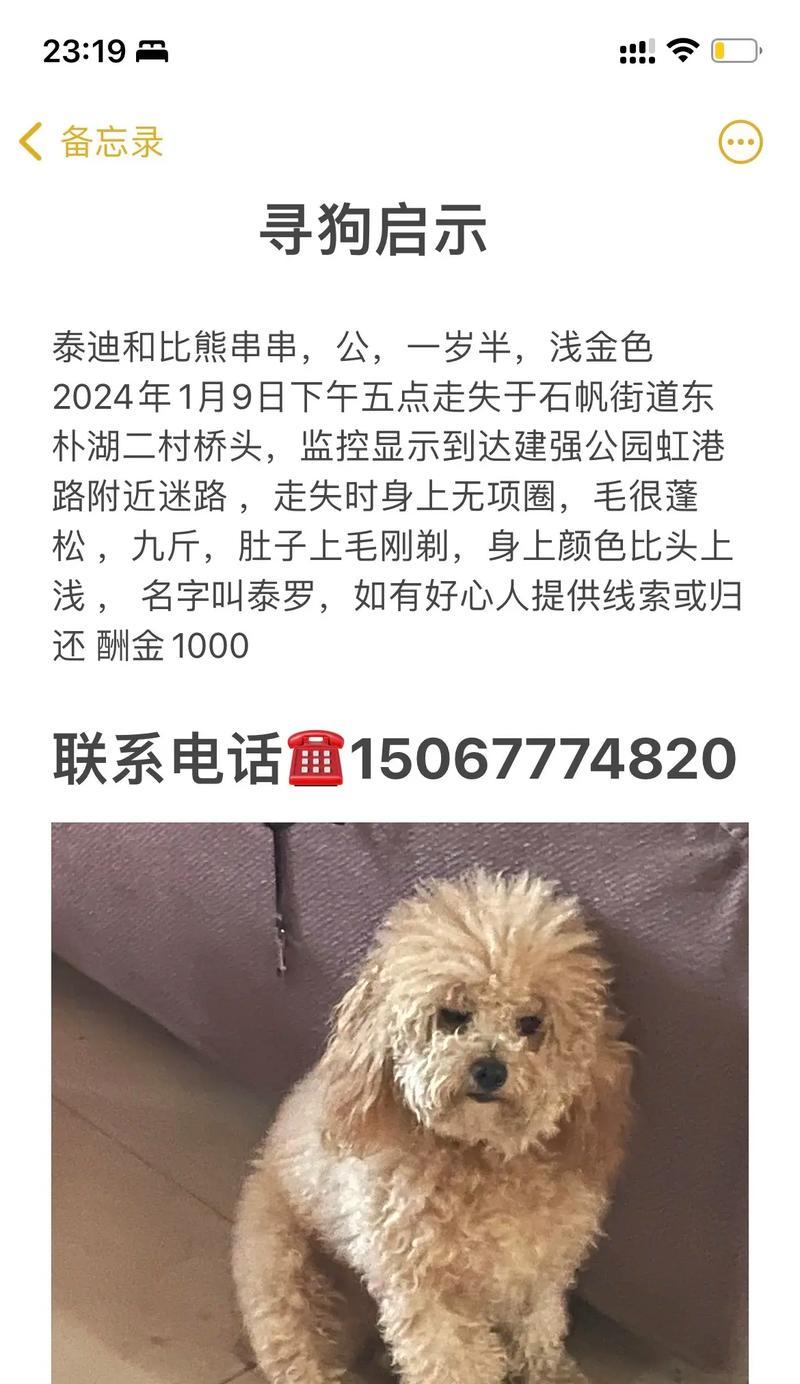Go back to the 备忘录 notes list
This screenshot has width=800, height=1384.
(91, 142)
